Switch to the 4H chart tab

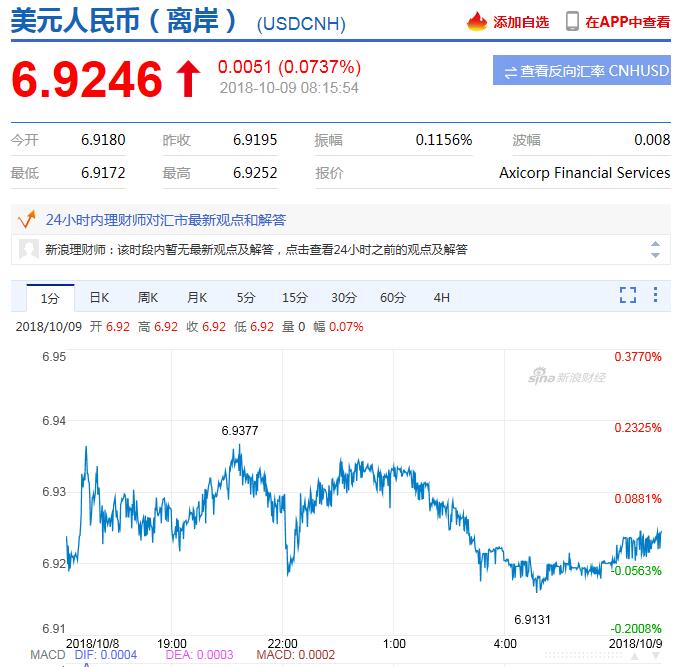pos(442,297)
